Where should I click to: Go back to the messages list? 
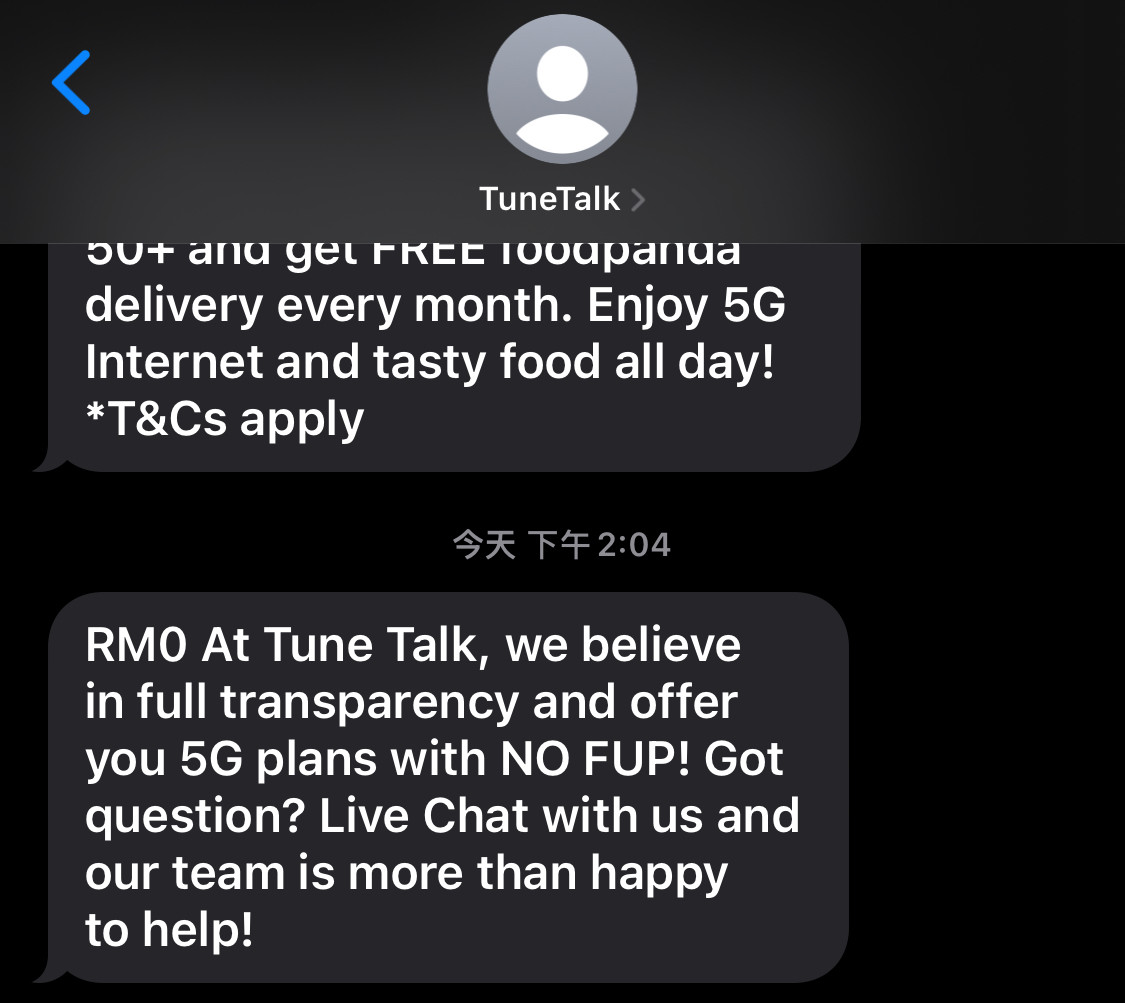pyautogui.click(x=71, y=83)
